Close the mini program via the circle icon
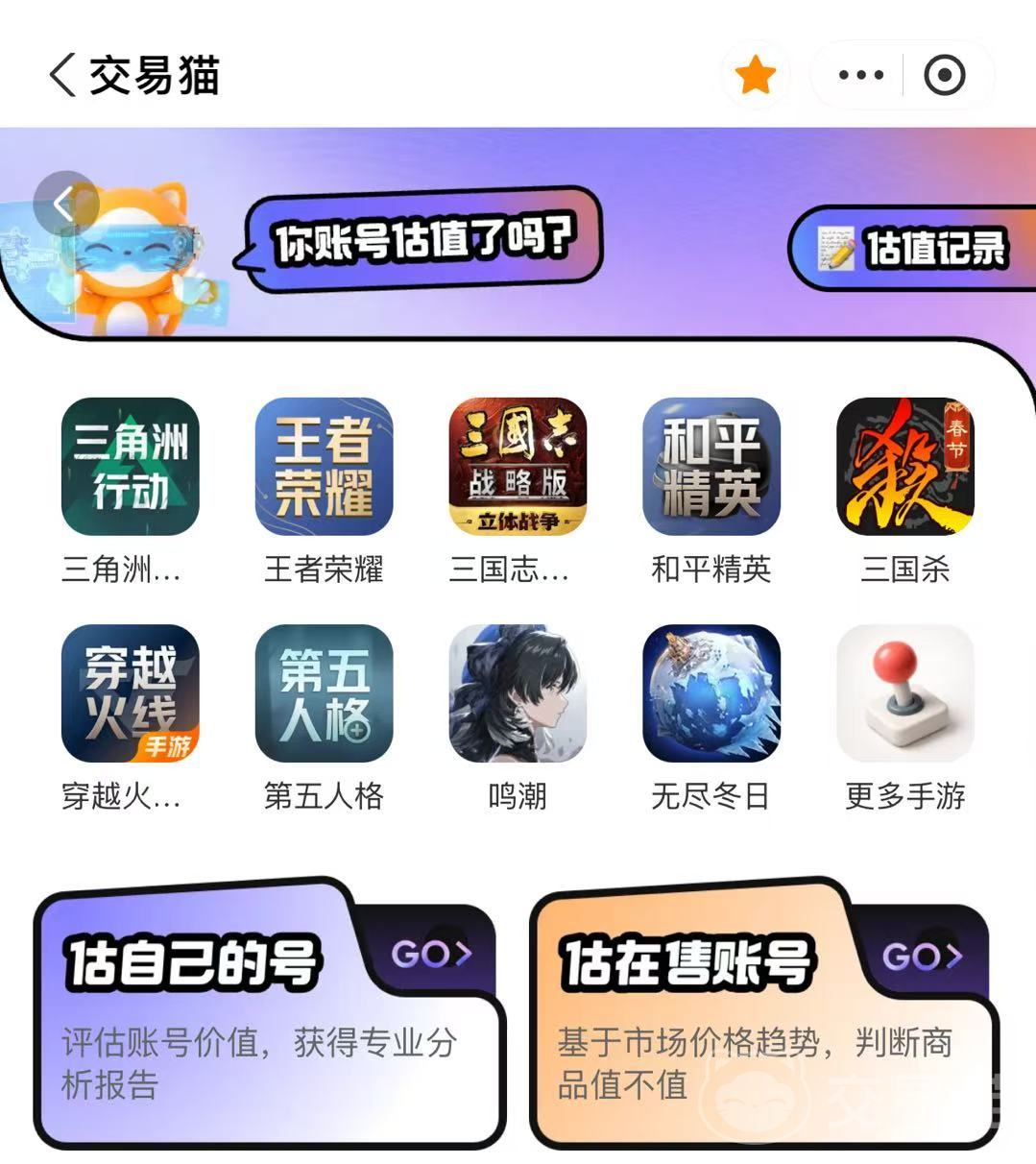Viewport: 1036px width, 1164px height. click(944, 75)
